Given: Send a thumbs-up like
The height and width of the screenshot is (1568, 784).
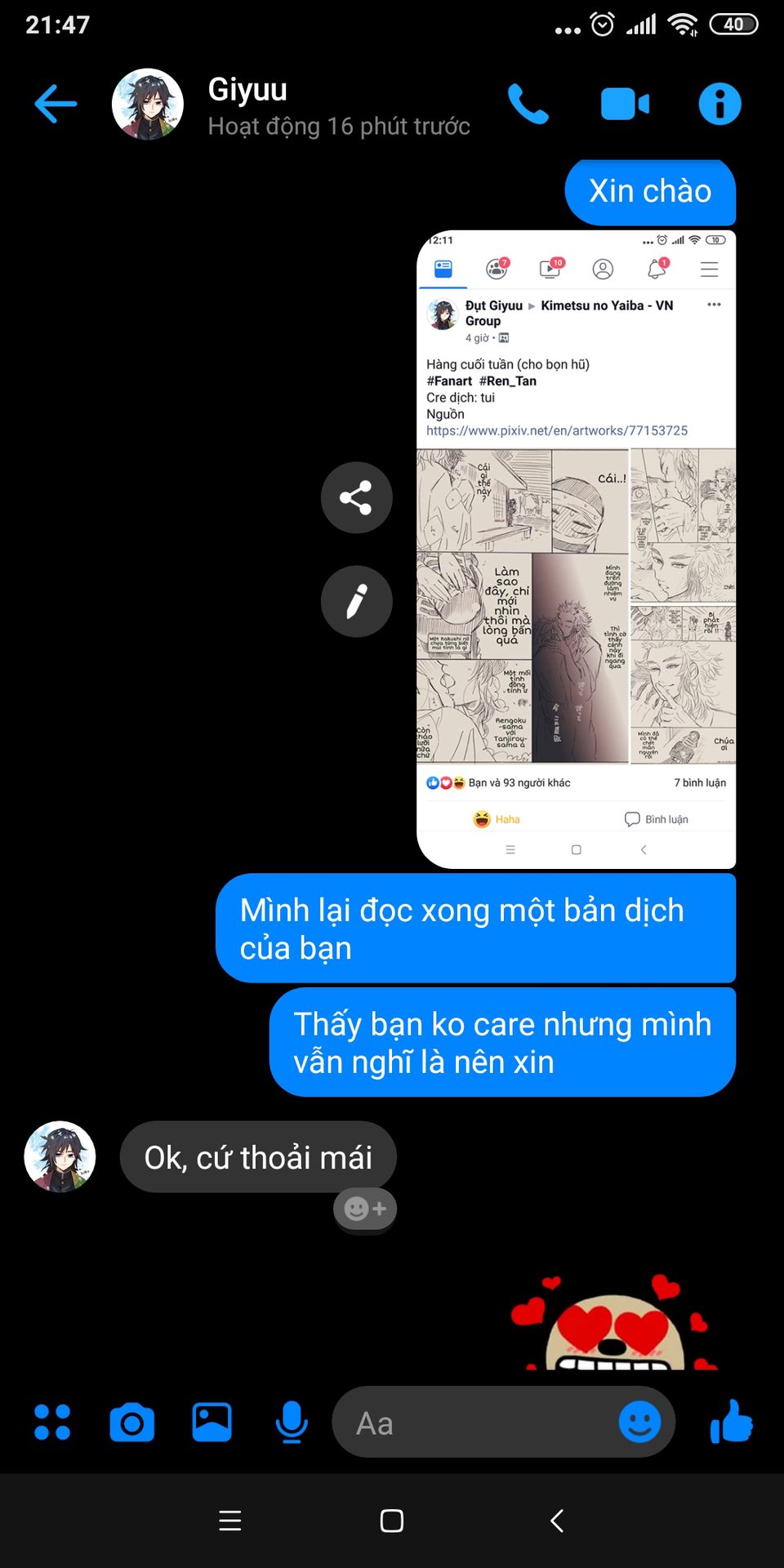Looking at the screenshot, I should tap(731, 1423).
